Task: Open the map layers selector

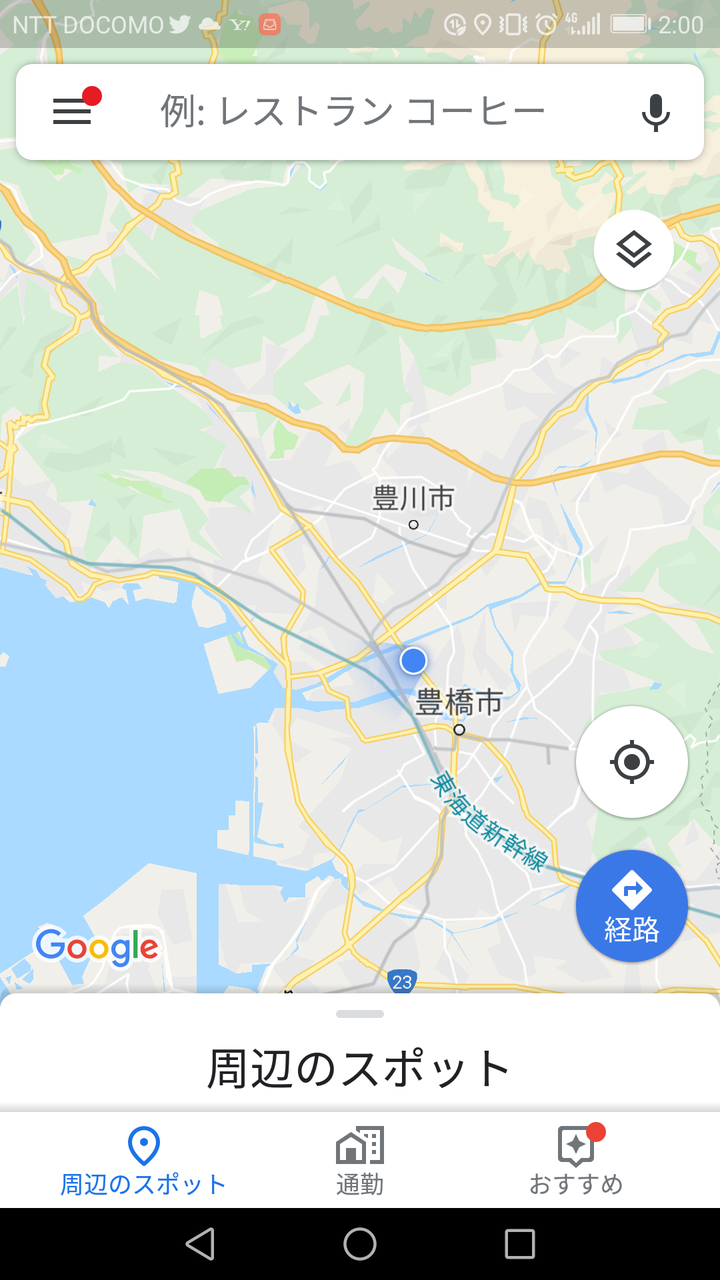Action: click(634, 250)
